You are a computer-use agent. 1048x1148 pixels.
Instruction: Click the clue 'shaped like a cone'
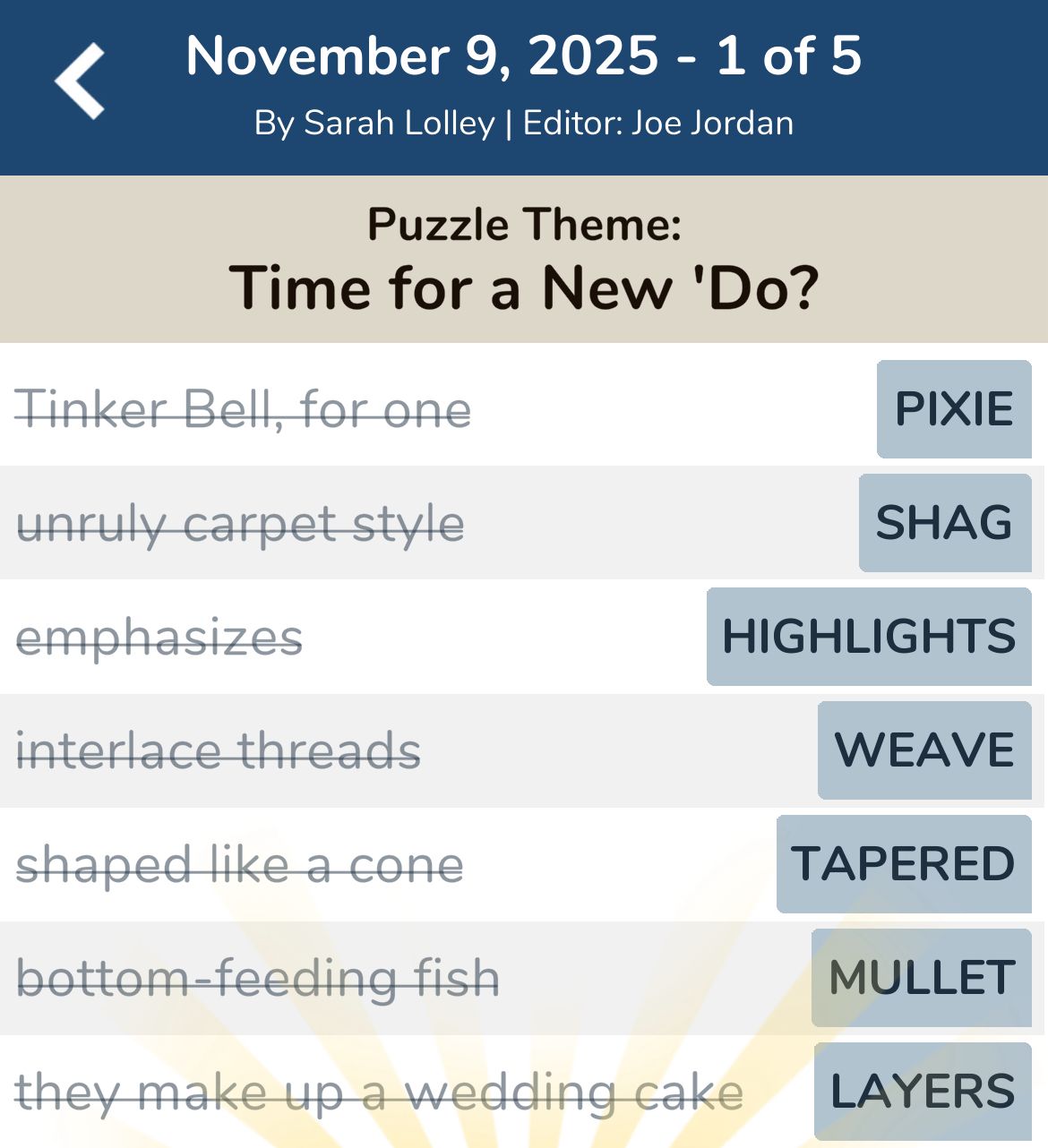(239, 864)
